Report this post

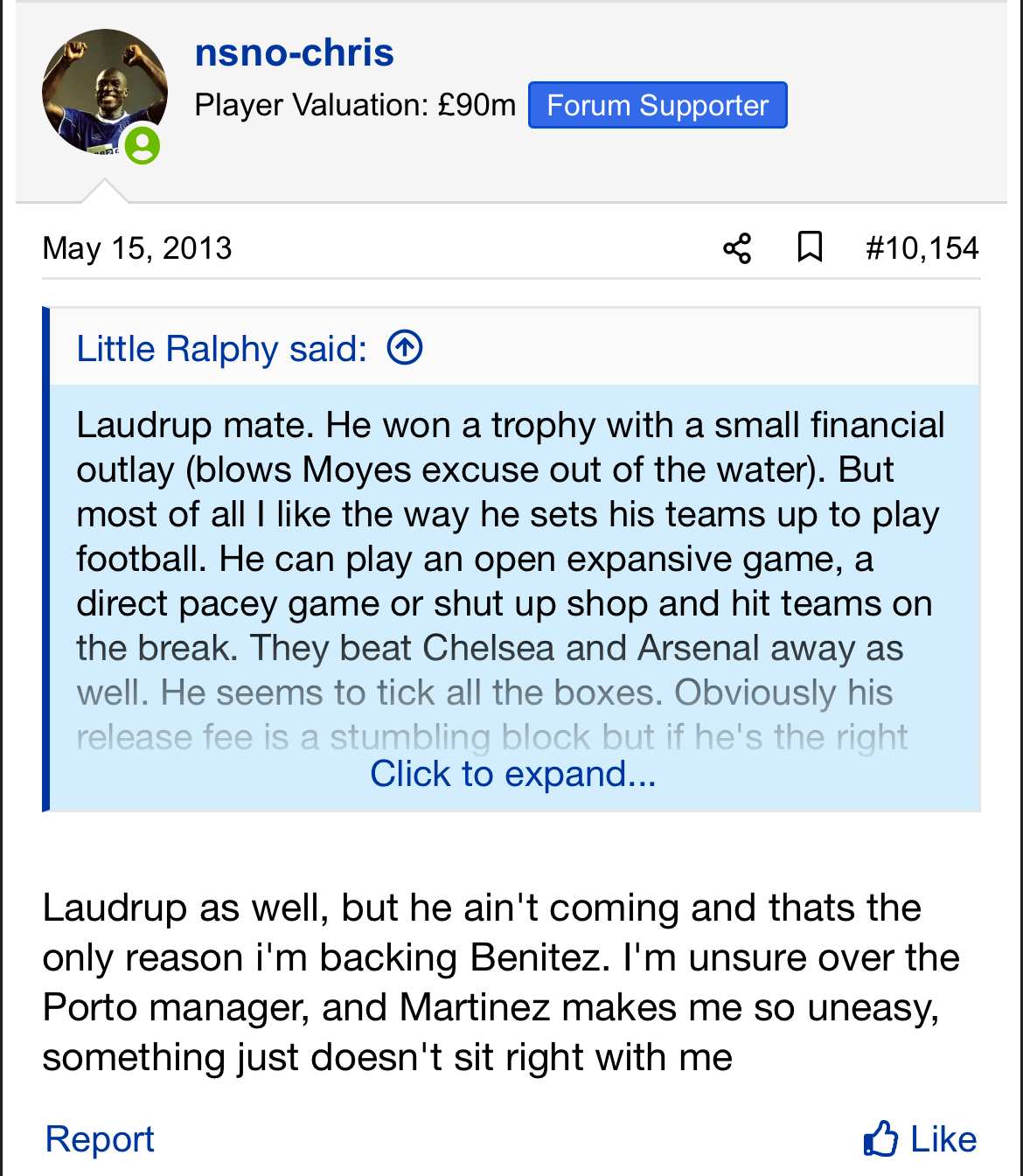point(100,1138)
